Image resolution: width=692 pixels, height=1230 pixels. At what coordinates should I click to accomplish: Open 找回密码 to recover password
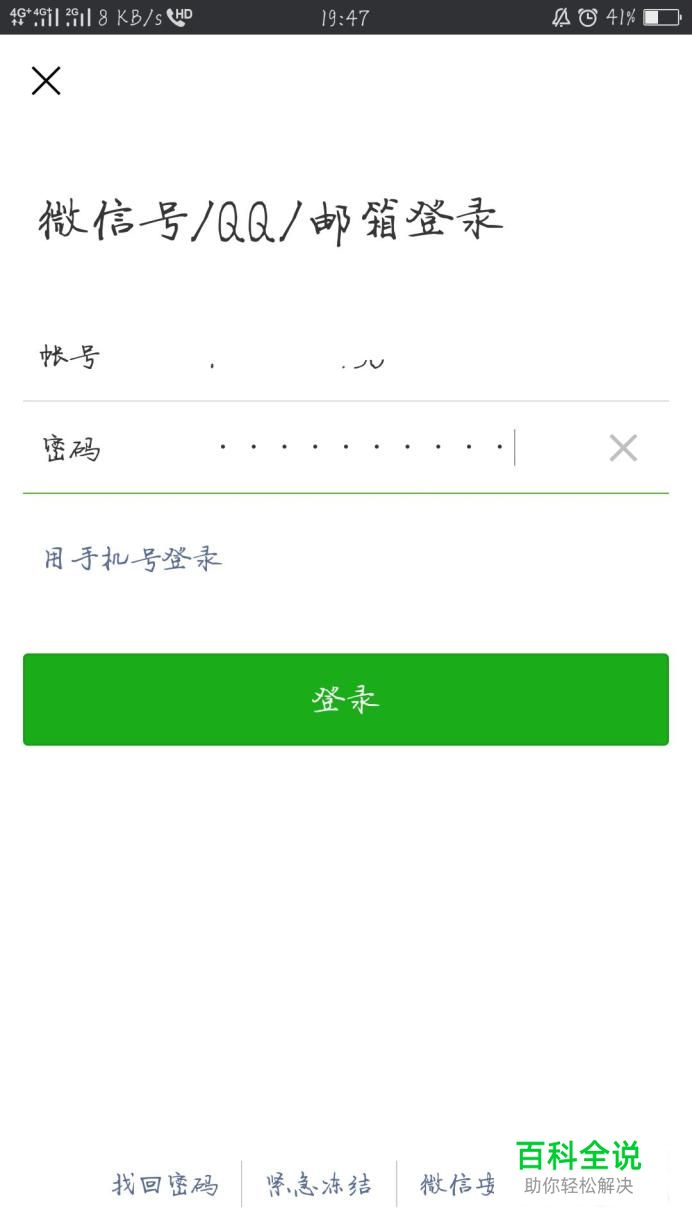coord(164,1185)
